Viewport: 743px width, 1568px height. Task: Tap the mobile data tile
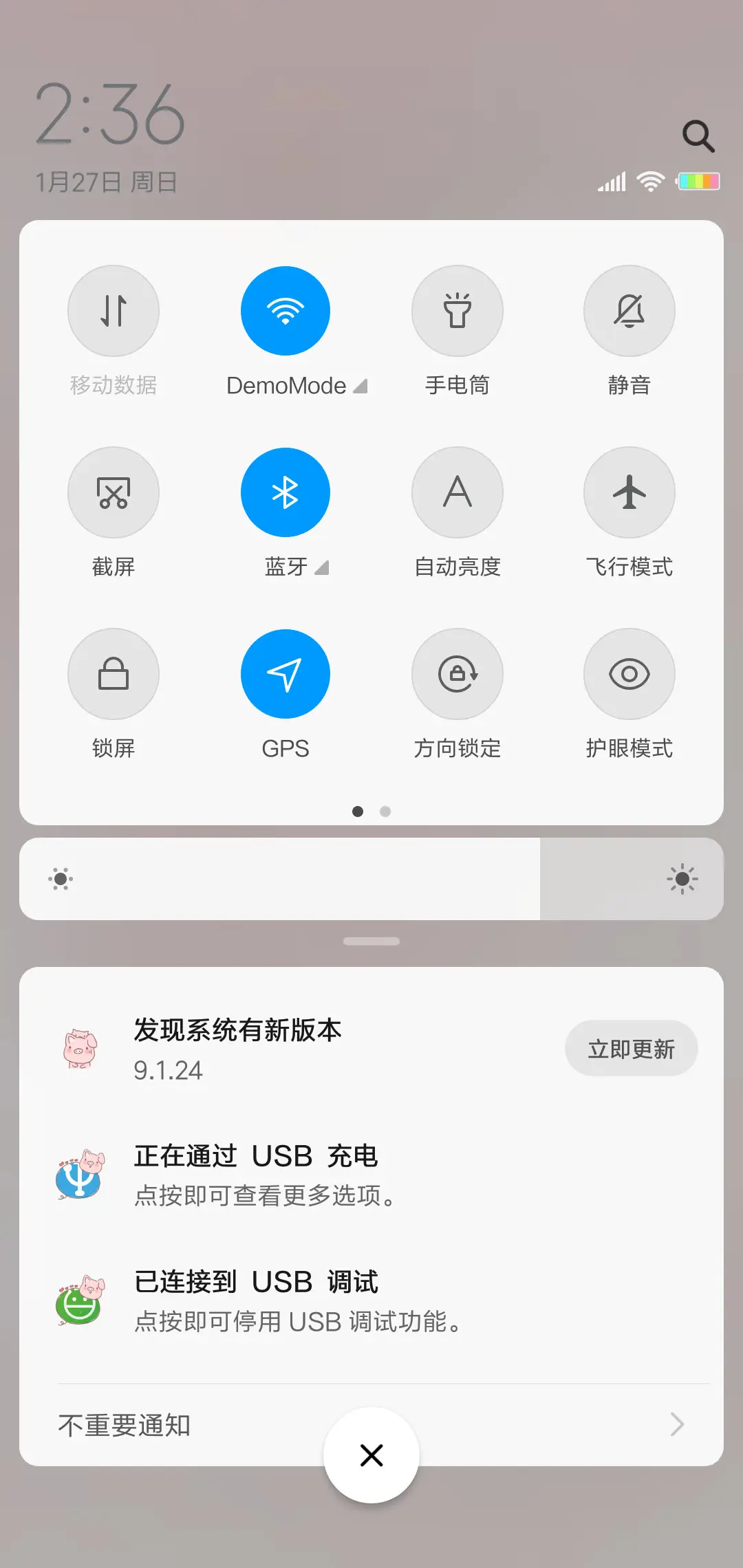coord(114,311)
